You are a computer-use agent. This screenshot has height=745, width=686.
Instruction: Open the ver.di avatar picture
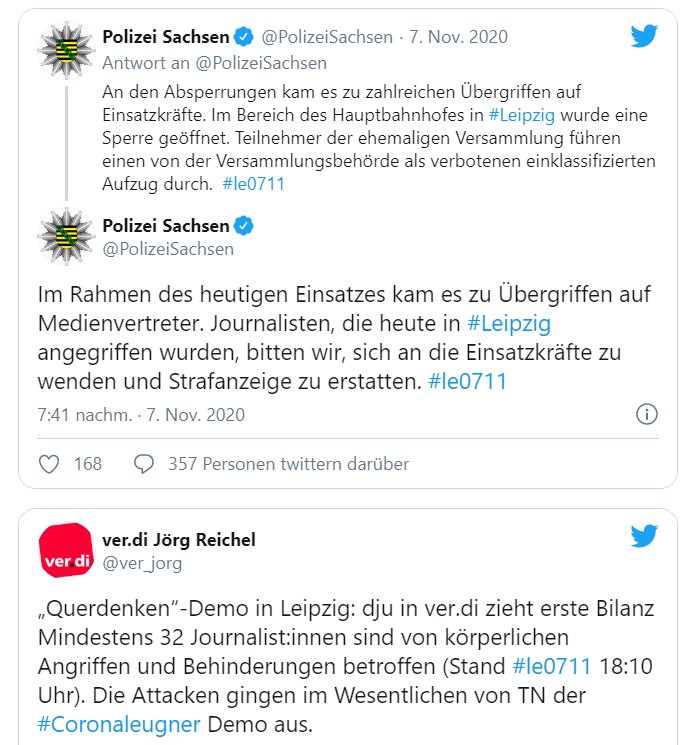click(66, 551)
